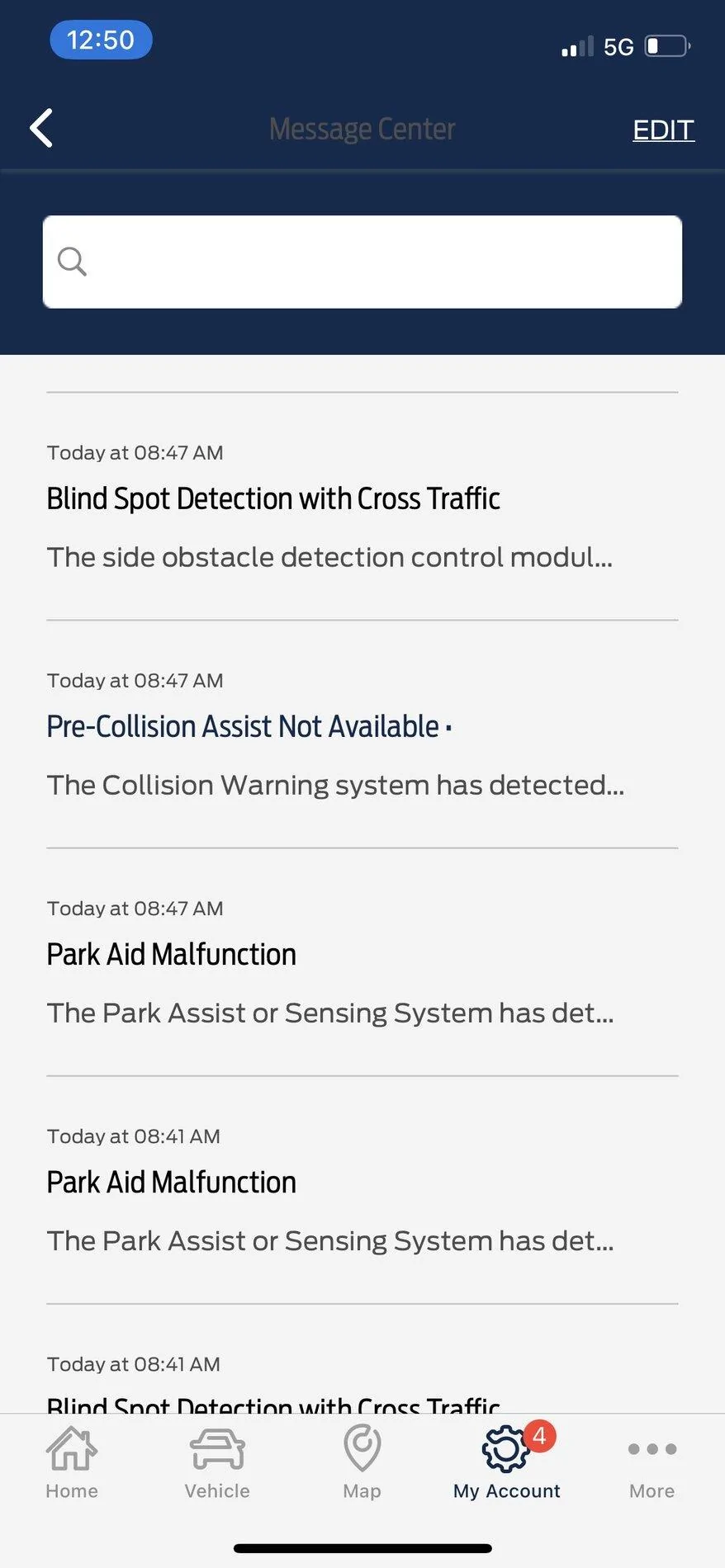Tap the battery indicator icon
The height and width of the screenshot is (1568, 725).
(666, 45)
